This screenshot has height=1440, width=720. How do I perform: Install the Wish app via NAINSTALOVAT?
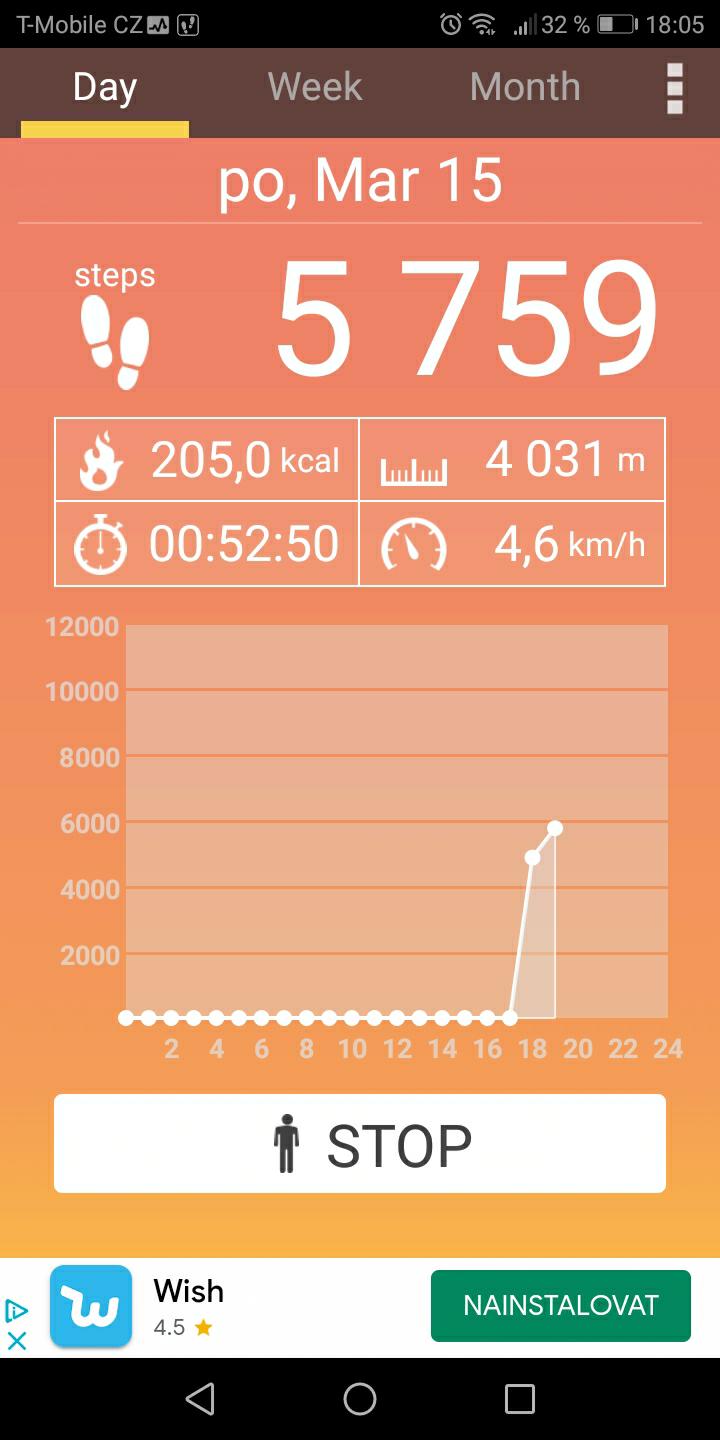[x=560, y=1305]
